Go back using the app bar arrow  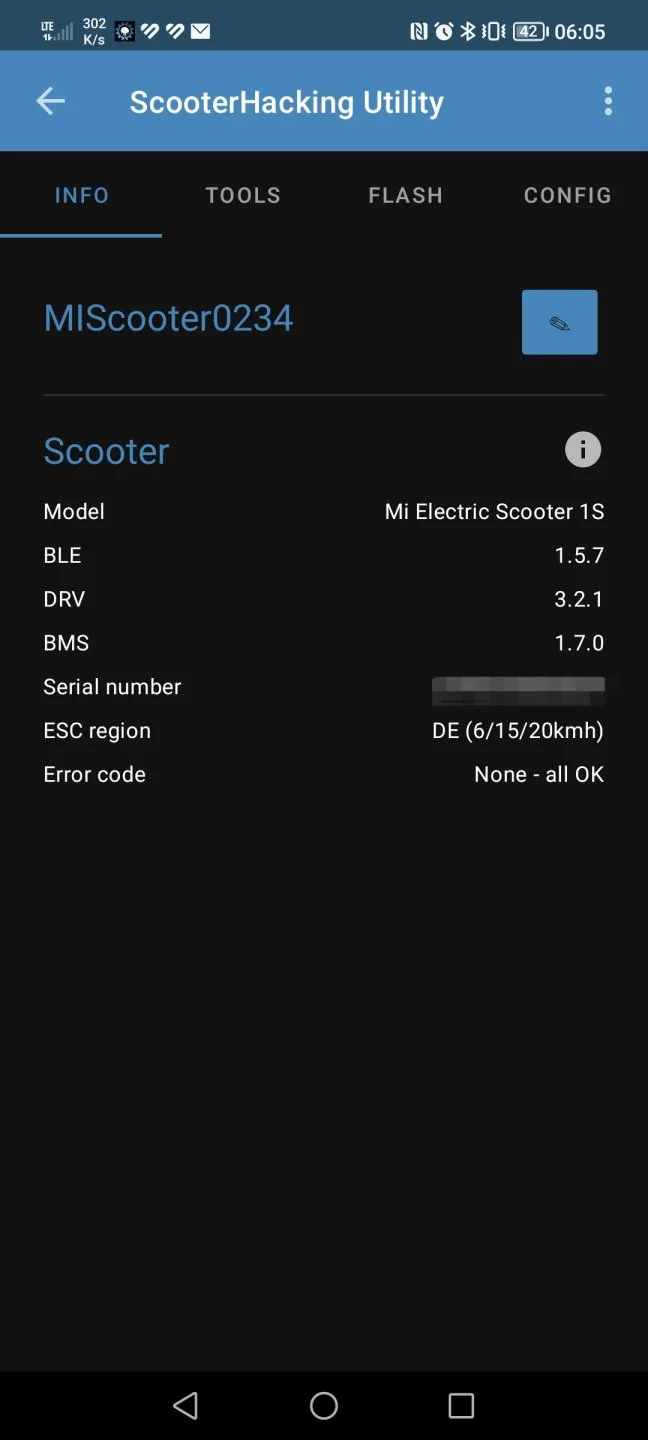pos(50,101)
